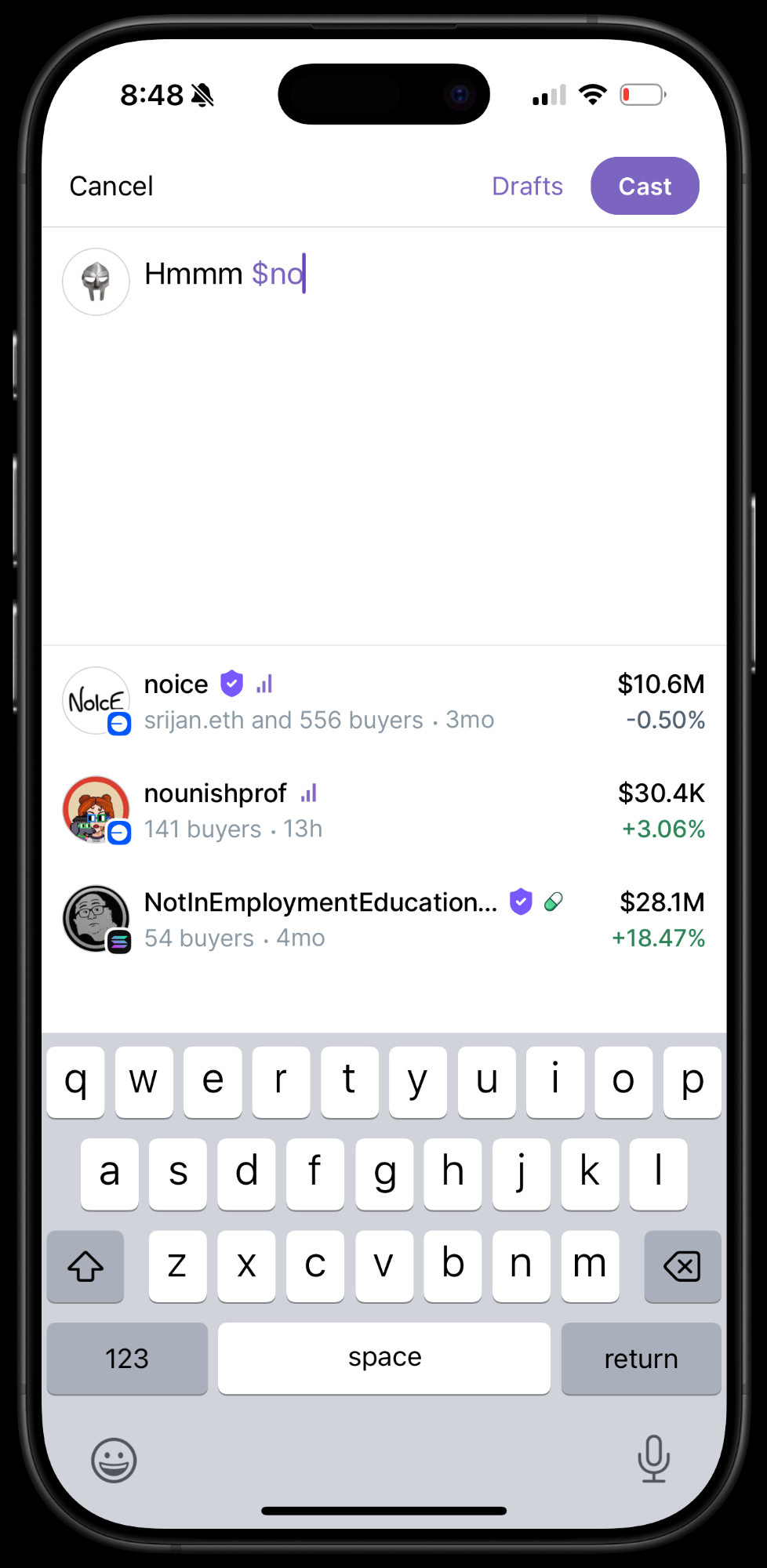The height and width of the screenshot is (1568, 767).
Task: Hit the backspace key
Action: coord(682,1266)
